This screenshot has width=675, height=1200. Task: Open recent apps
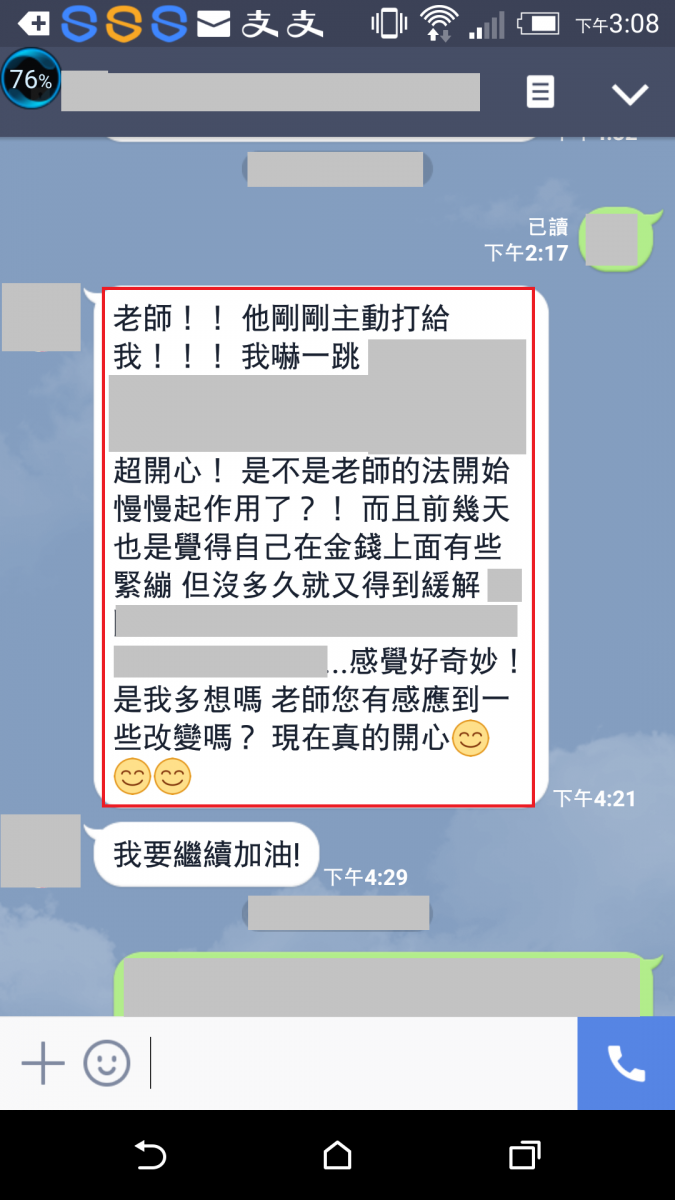(524, 1156)
